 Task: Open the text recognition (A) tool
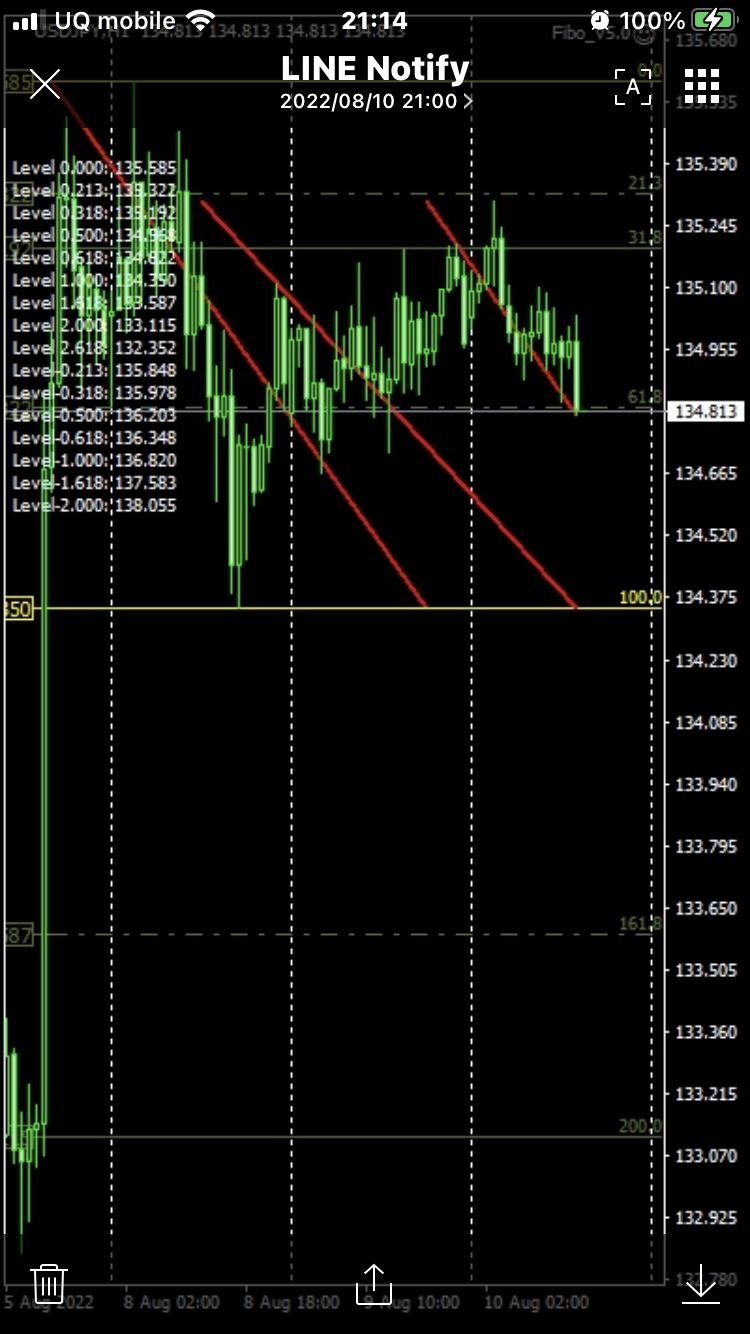pyautogui.click(x=632, y=87)
